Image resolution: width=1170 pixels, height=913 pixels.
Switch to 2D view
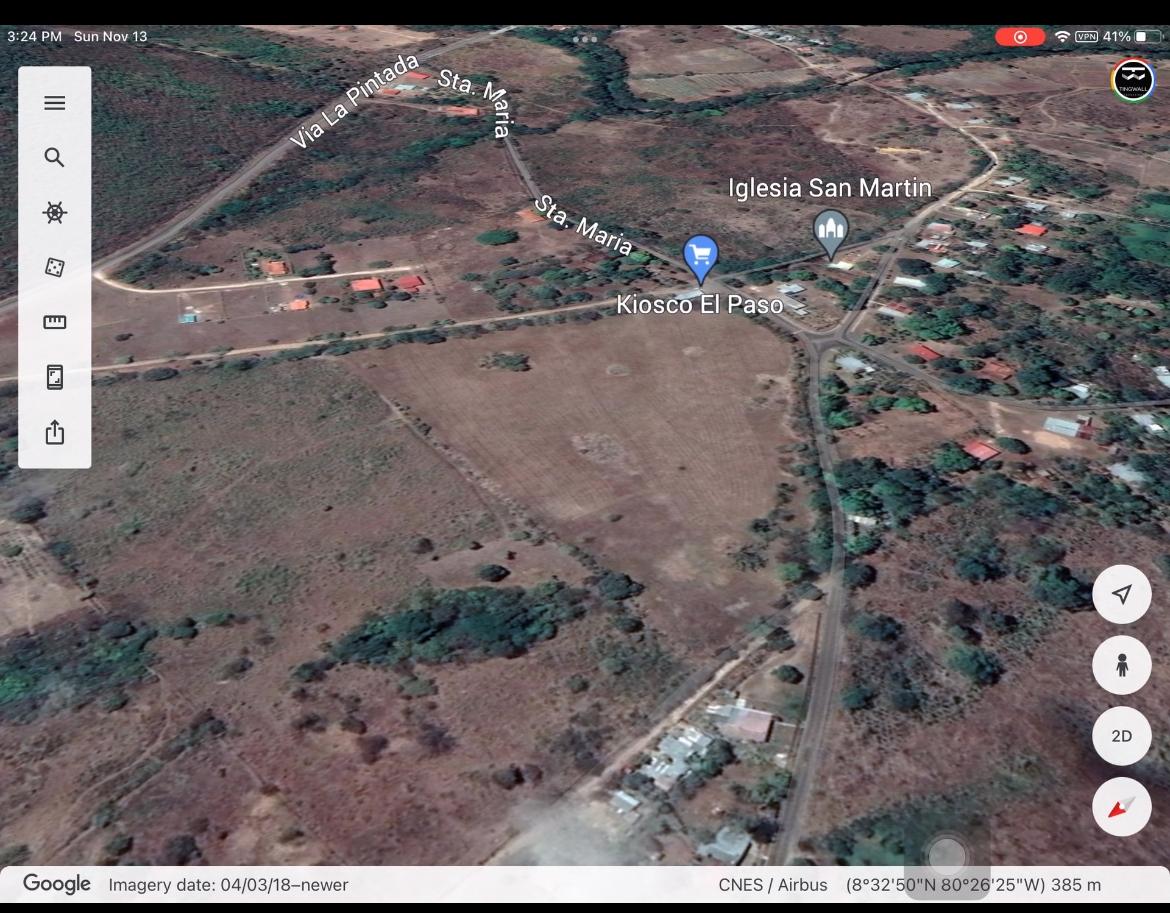(1122, 736)
